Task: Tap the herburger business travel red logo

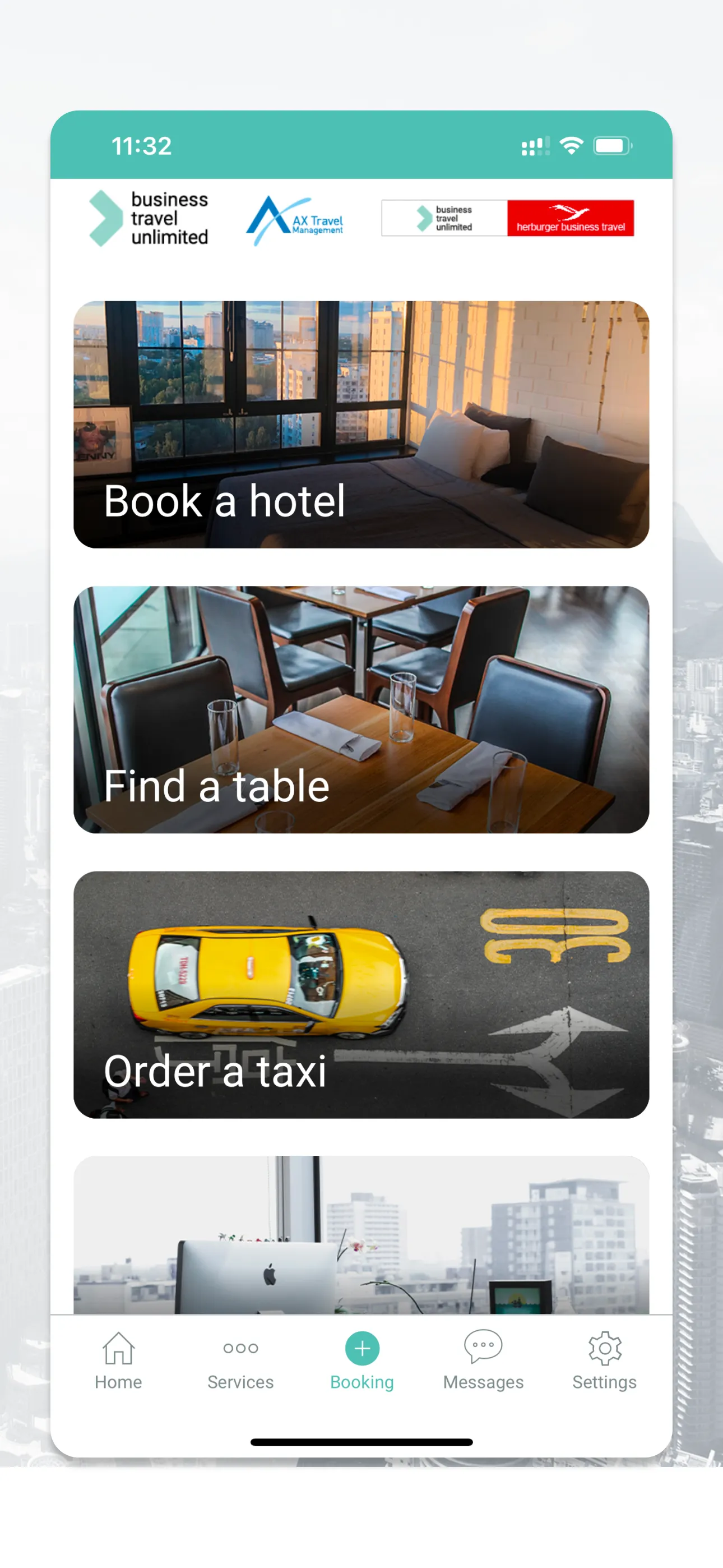Action: [571, 219]
